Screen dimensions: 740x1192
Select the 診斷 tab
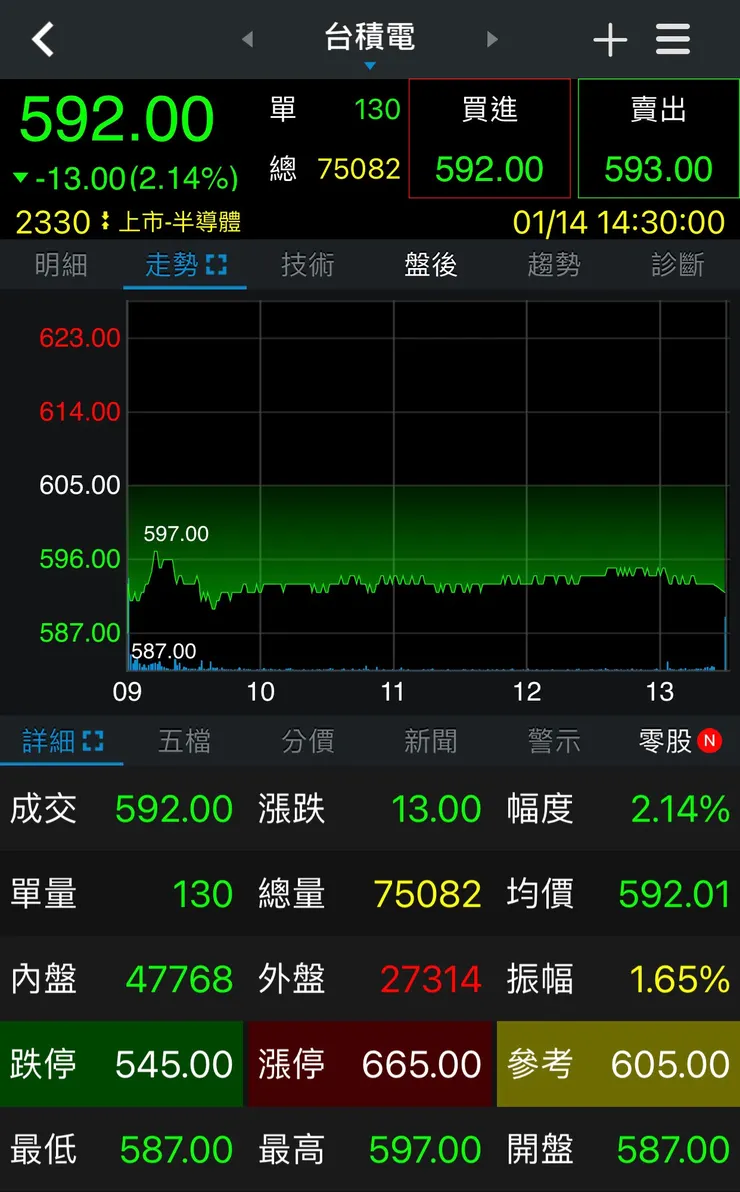tap(678, 265)
